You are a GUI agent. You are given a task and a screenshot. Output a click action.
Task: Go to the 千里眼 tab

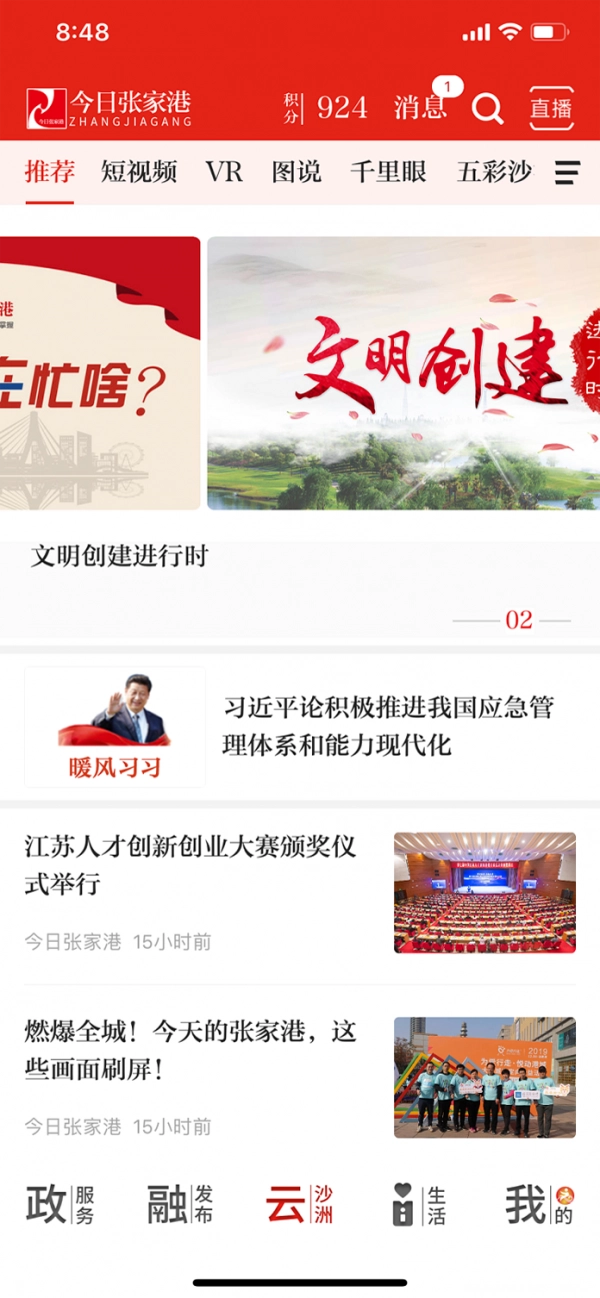tap(389, 172)
